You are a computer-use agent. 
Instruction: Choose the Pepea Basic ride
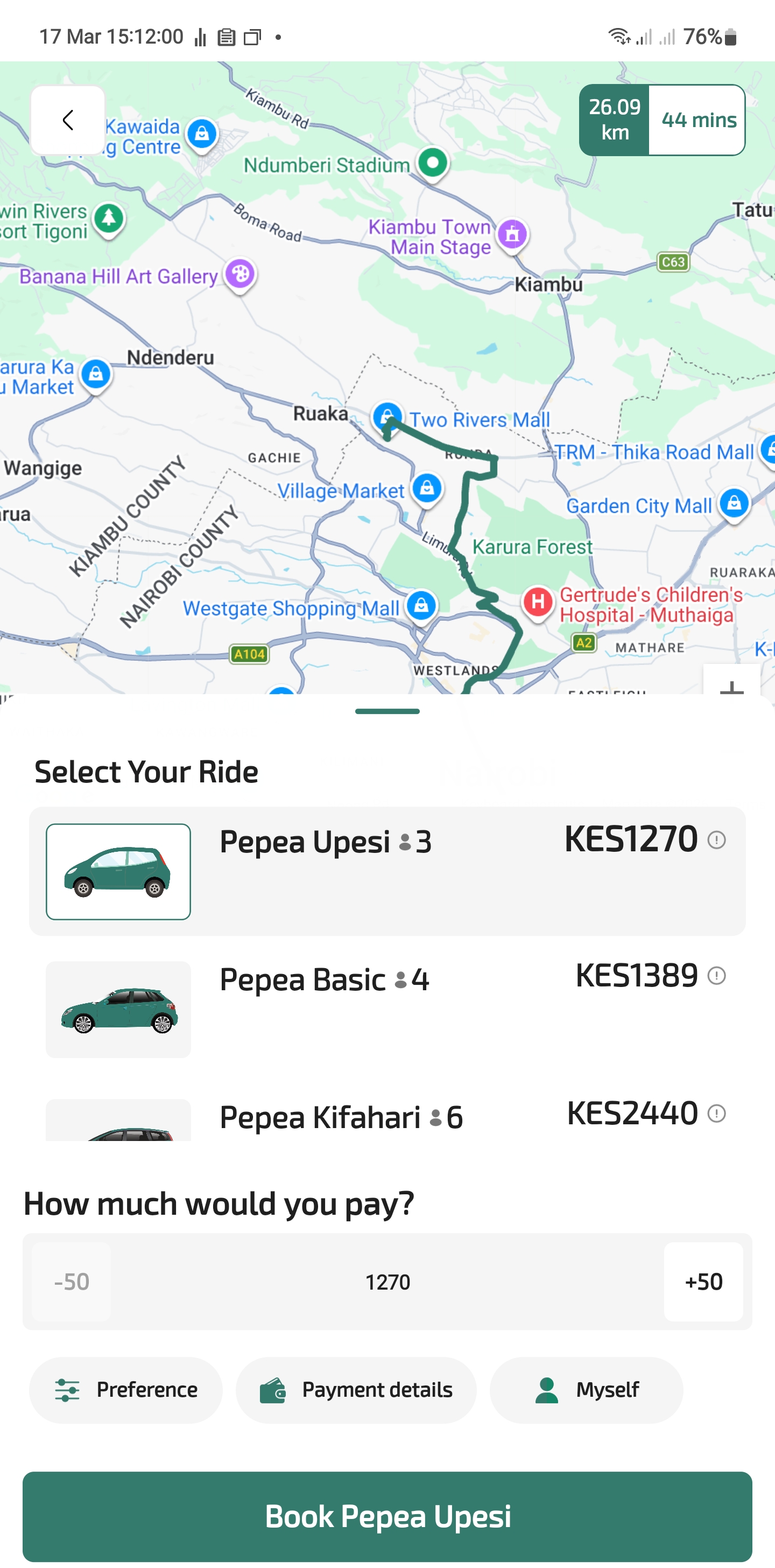[387, 1008]
